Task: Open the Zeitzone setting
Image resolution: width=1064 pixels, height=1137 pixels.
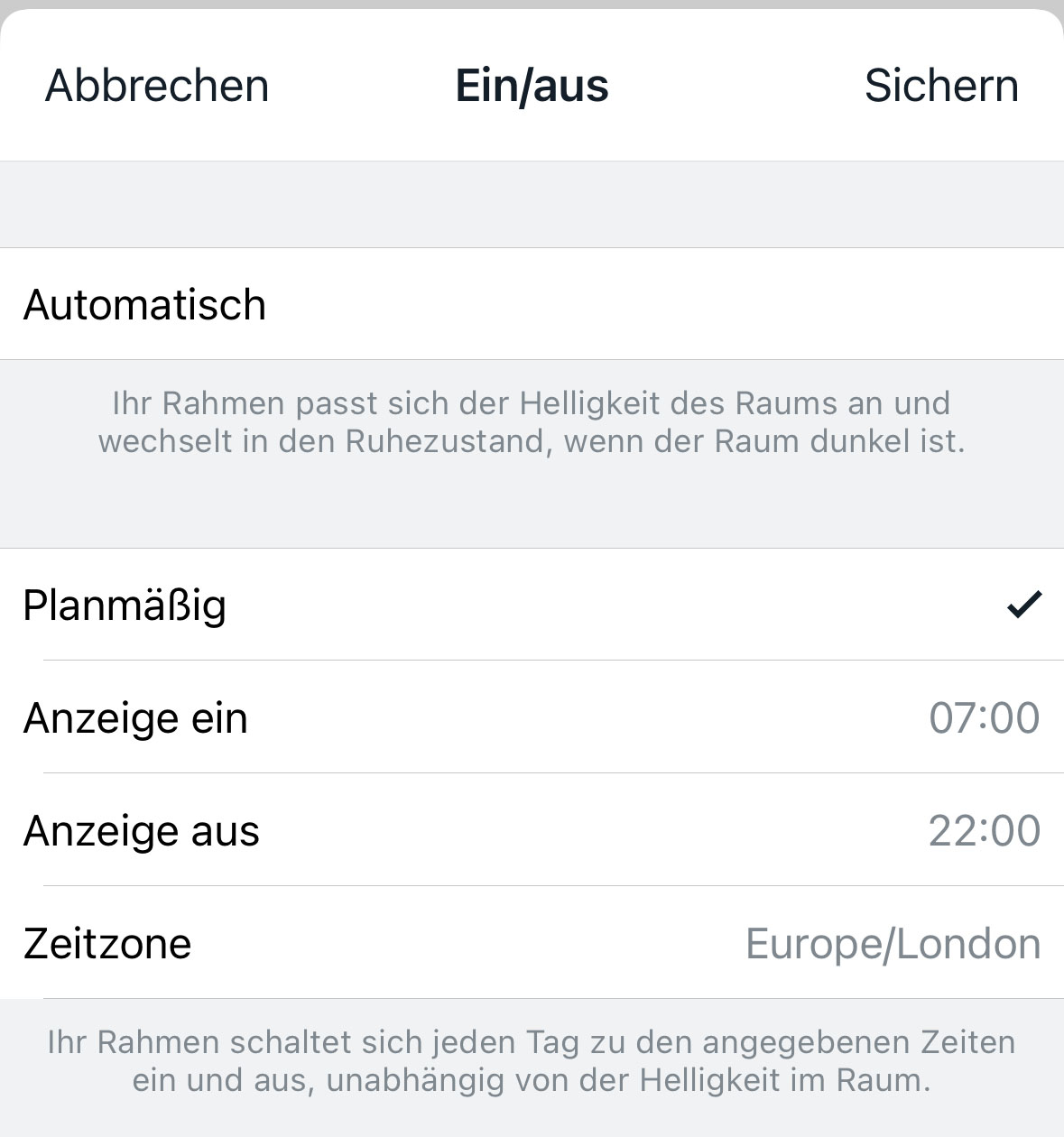Action: click(x=532, y=944)
